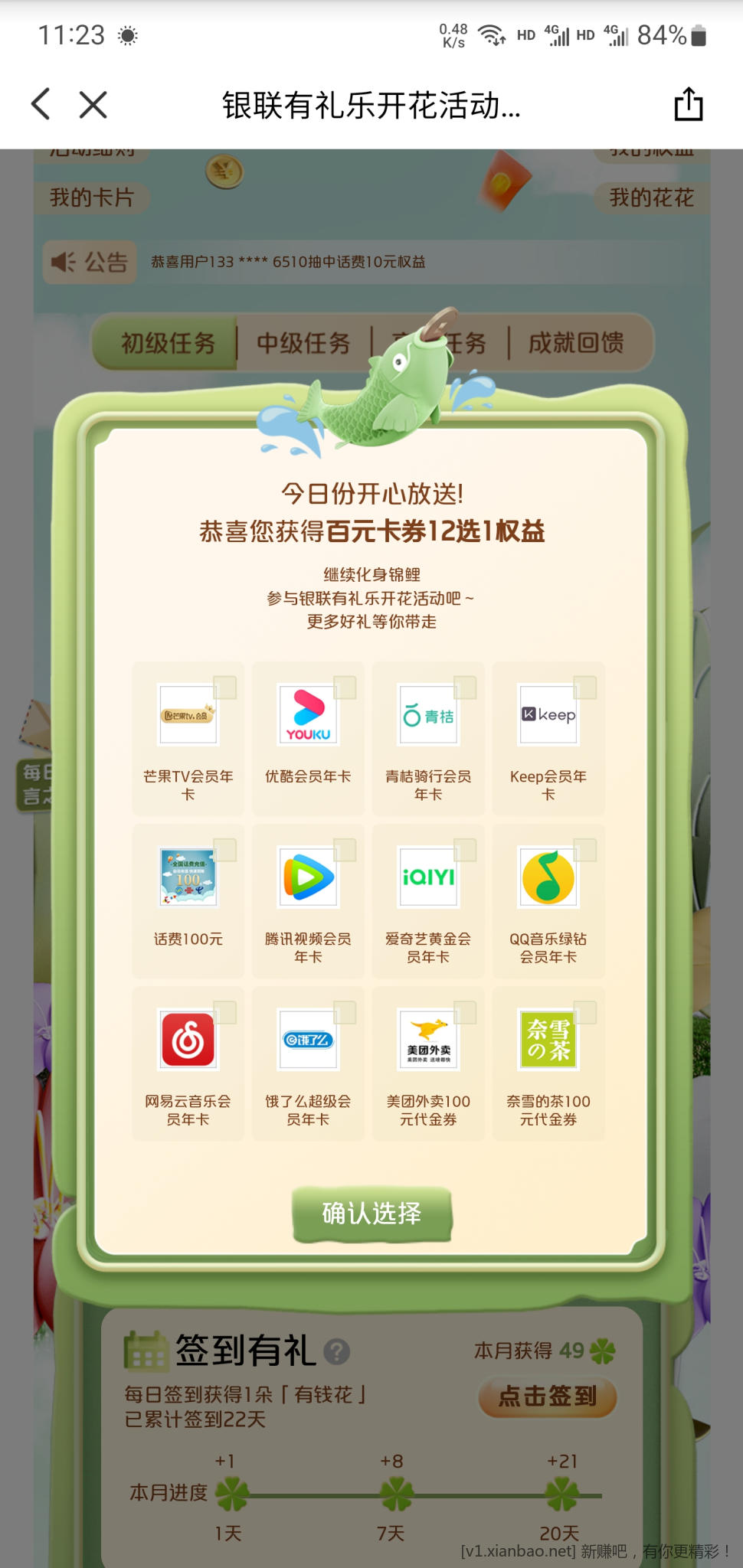This screenshot has height=1568, width=743.
Task: Select 芒果TV会员年卡 benefit
Action: pos(188,738)
